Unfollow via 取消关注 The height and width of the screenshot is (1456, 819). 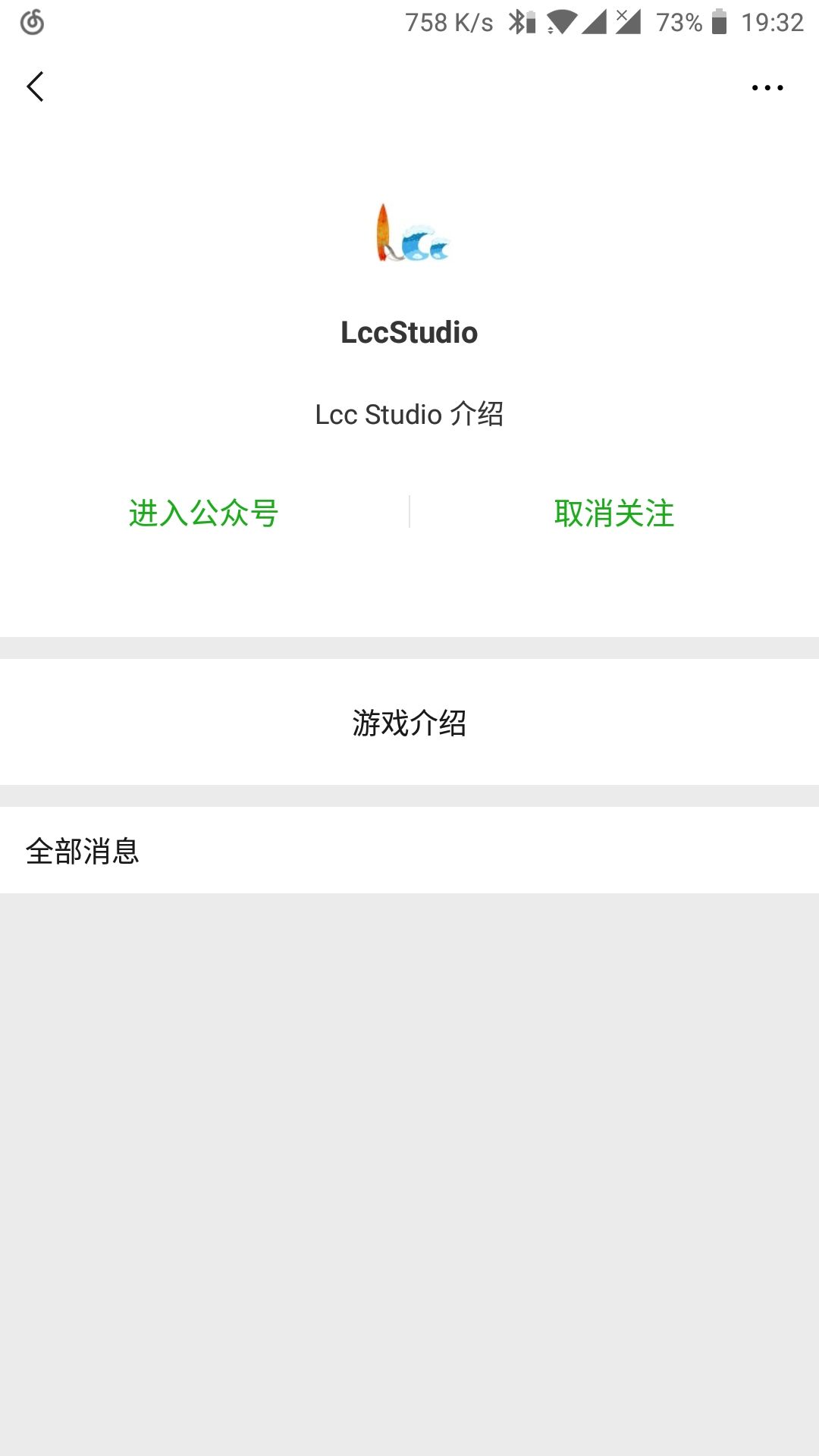click(614, 513)
